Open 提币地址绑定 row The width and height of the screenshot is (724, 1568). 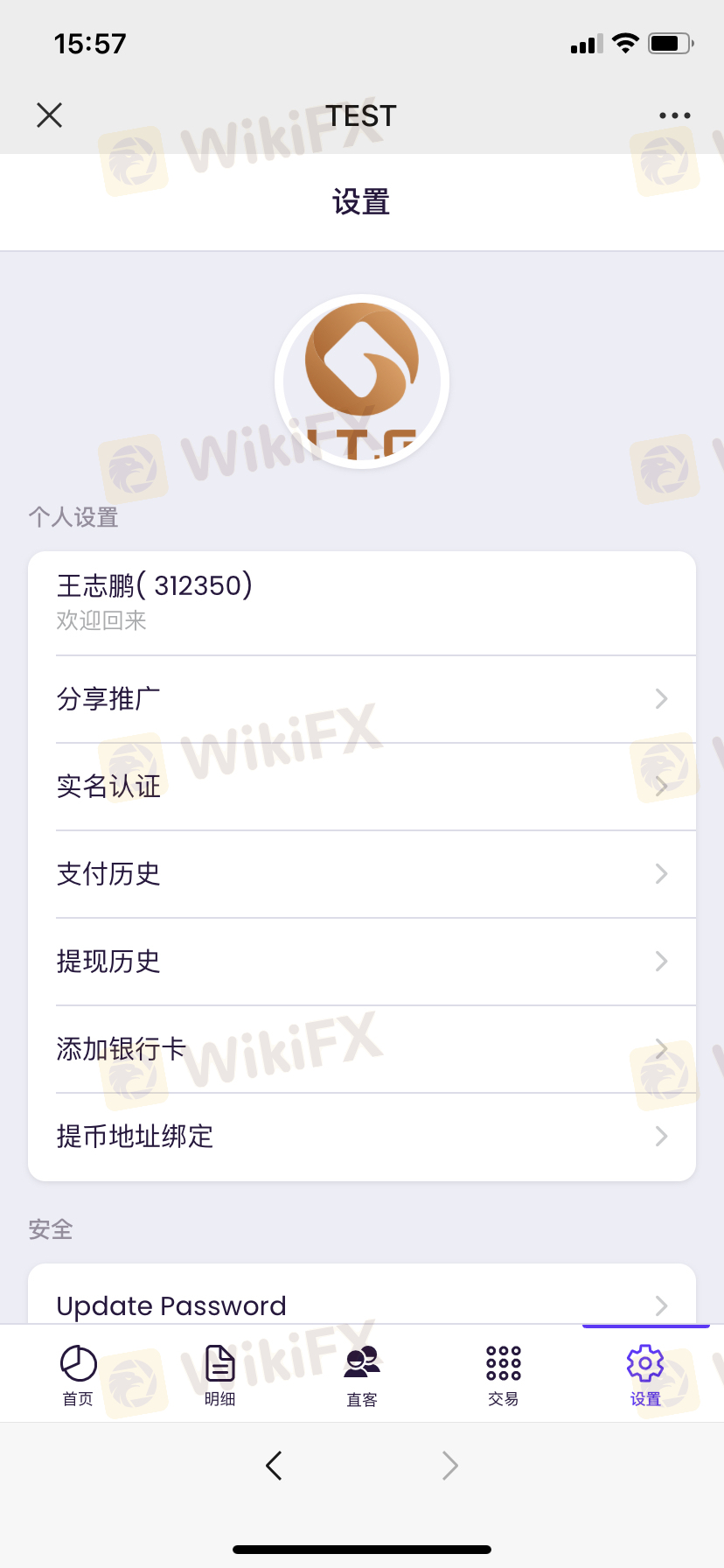[362, 1137]
